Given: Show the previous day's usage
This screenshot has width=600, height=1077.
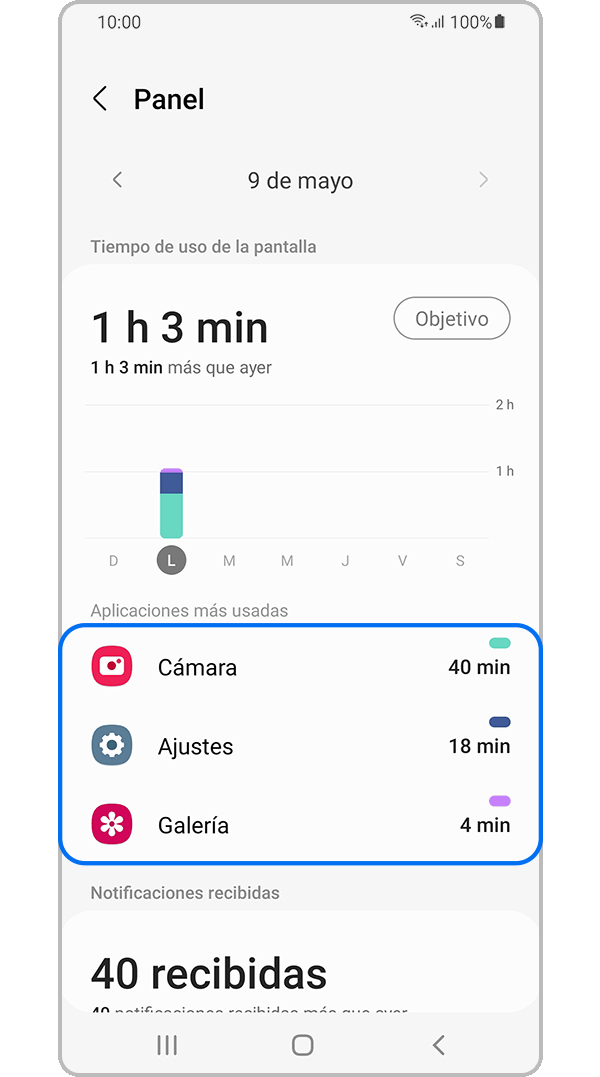Looking at the screenshot, I should click(x=117, y=180).
